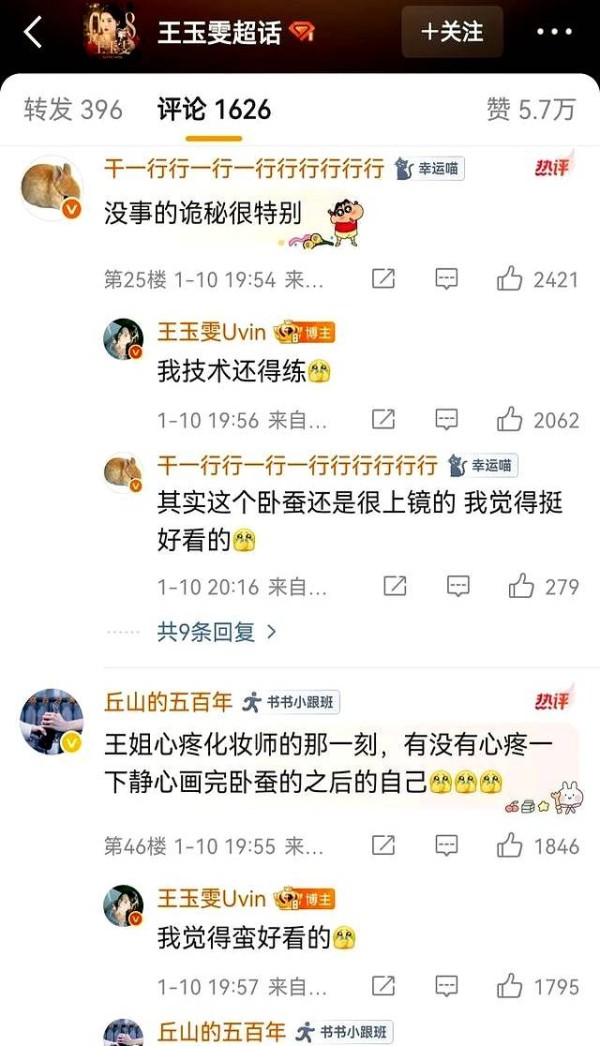Image resolution: width=600 pixels, height=1046 pixels.
Task: Open the three-dot overflow menu
Action: coord(554,32)
